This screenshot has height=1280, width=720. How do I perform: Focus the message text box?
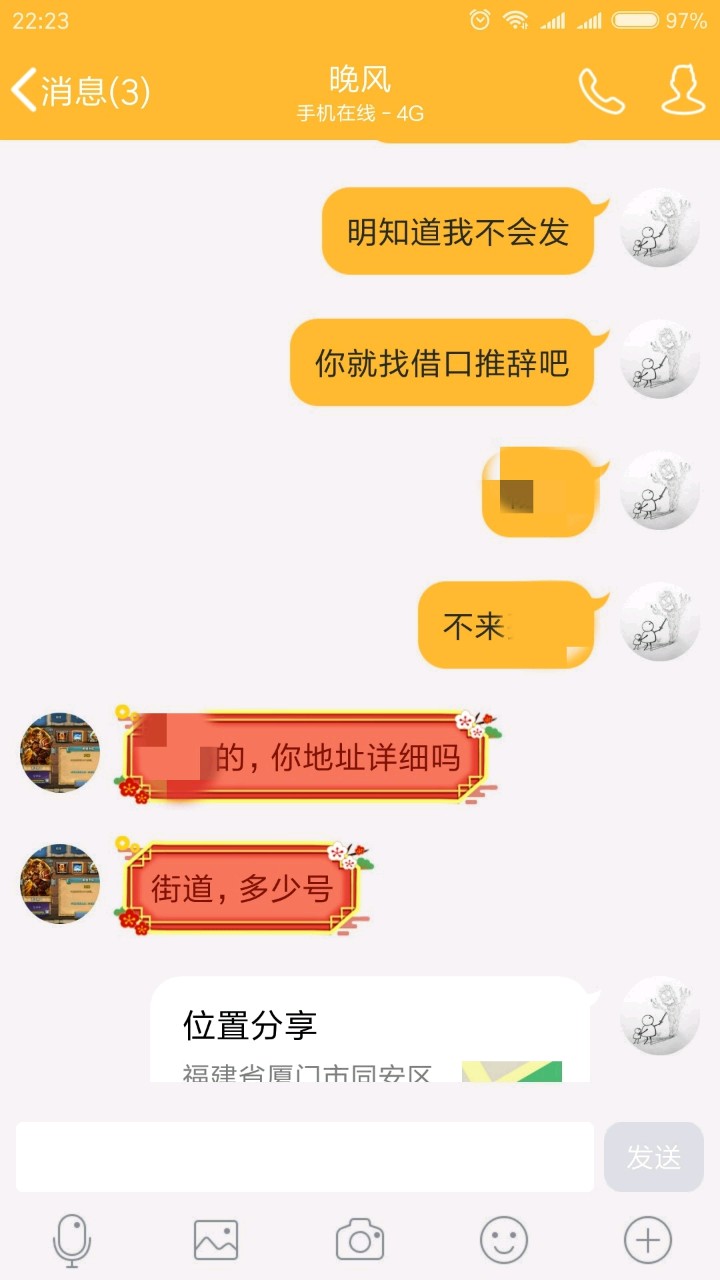point(305,1157)
